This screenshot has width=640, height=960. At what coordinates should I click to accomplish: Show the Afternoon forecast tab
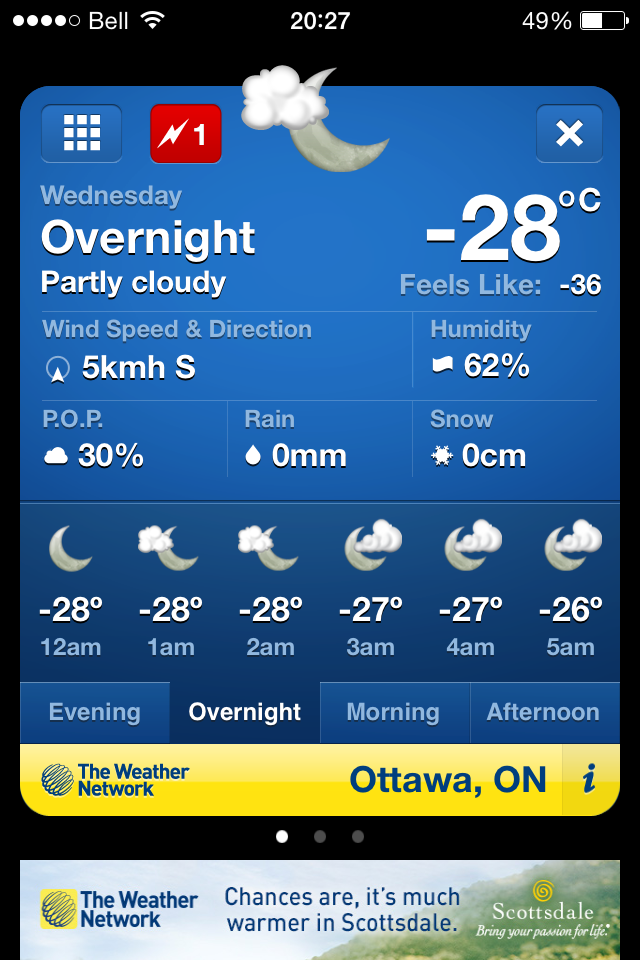coord(543,712)
